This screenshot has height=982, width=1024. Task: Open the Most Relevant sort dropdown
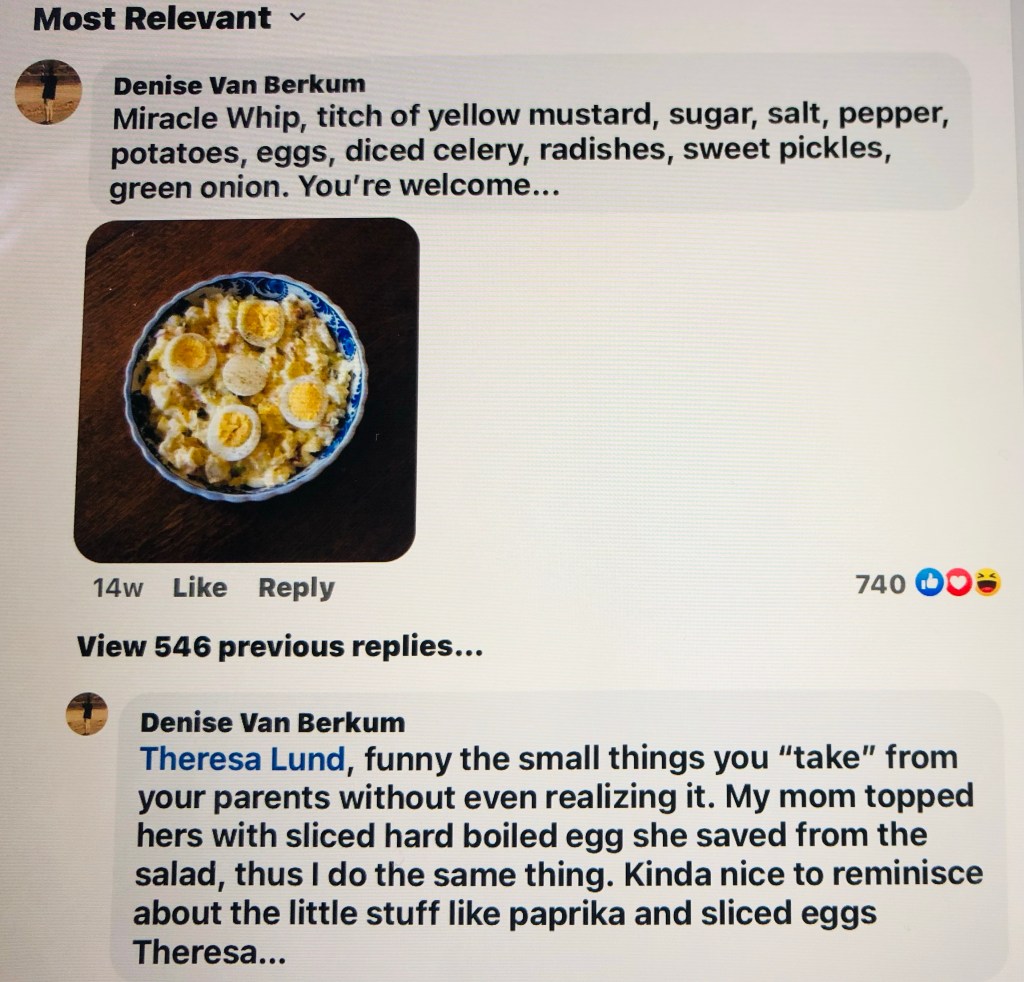pyautogui.click(x=166, y=18)
